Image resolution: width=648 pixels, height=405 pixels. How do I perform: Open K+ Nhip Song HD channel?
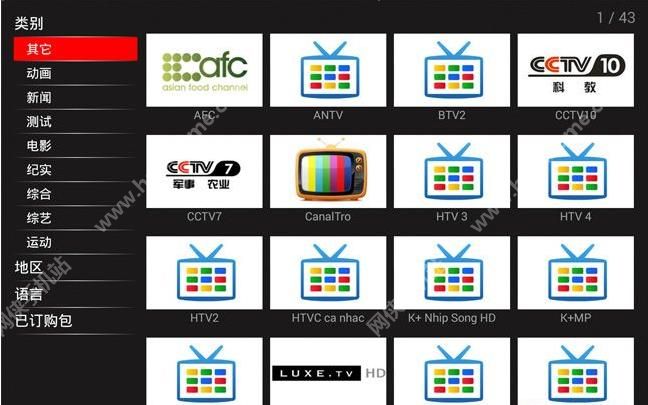pyautogui.click(x=452, y=272)
